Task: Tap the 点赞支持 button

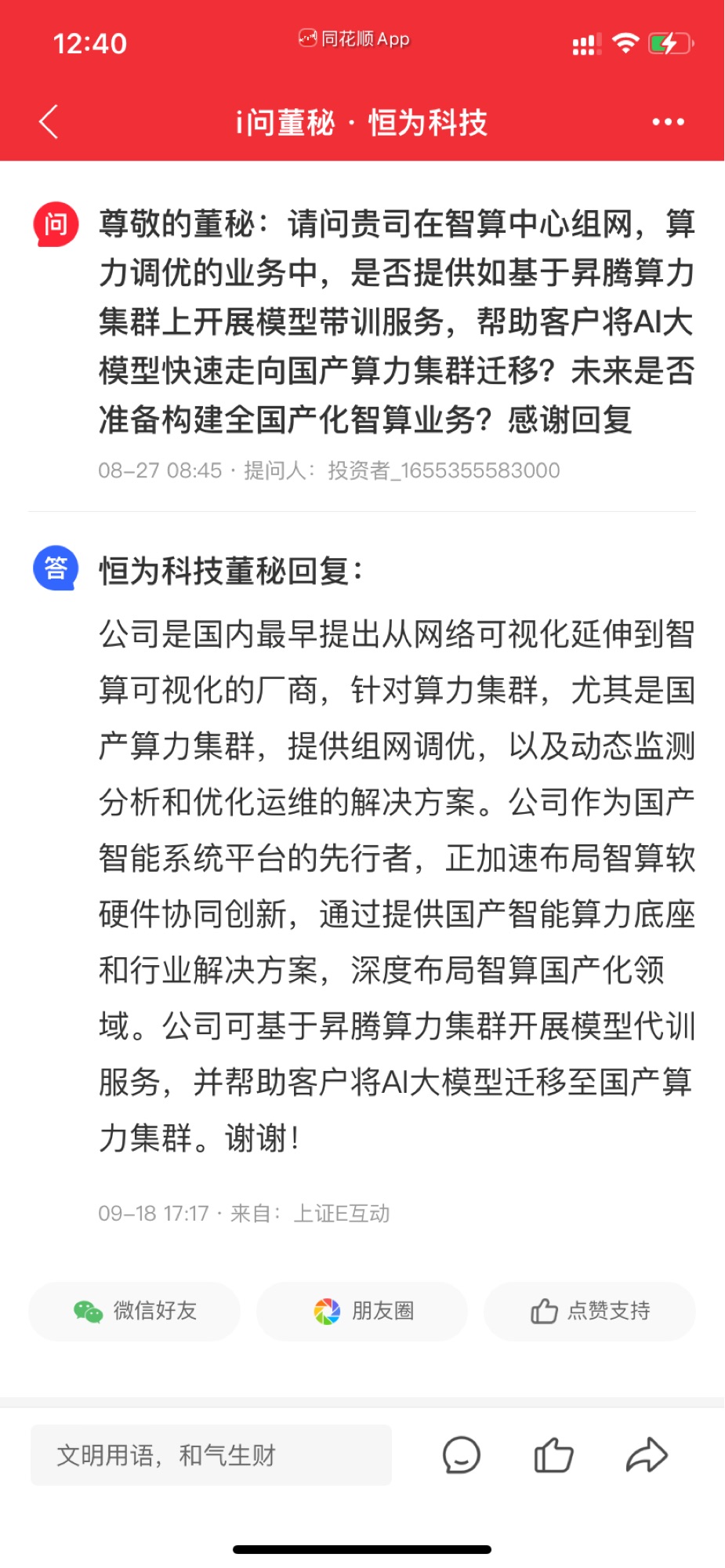Action: click(x=589, y=1311)
